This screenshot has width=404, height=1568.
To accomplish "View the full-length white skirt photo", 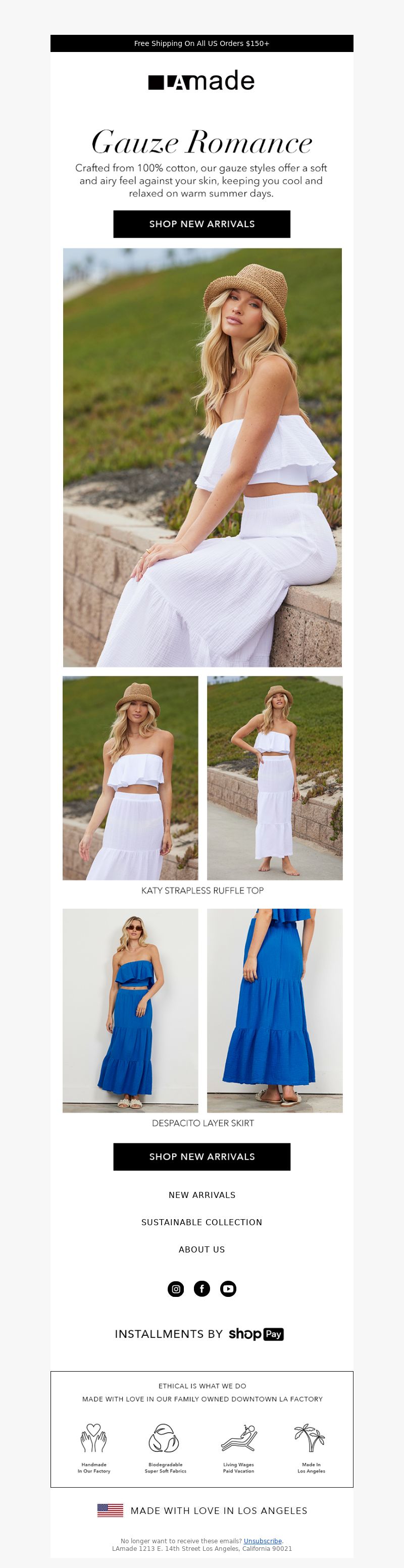I will point(274,777).
